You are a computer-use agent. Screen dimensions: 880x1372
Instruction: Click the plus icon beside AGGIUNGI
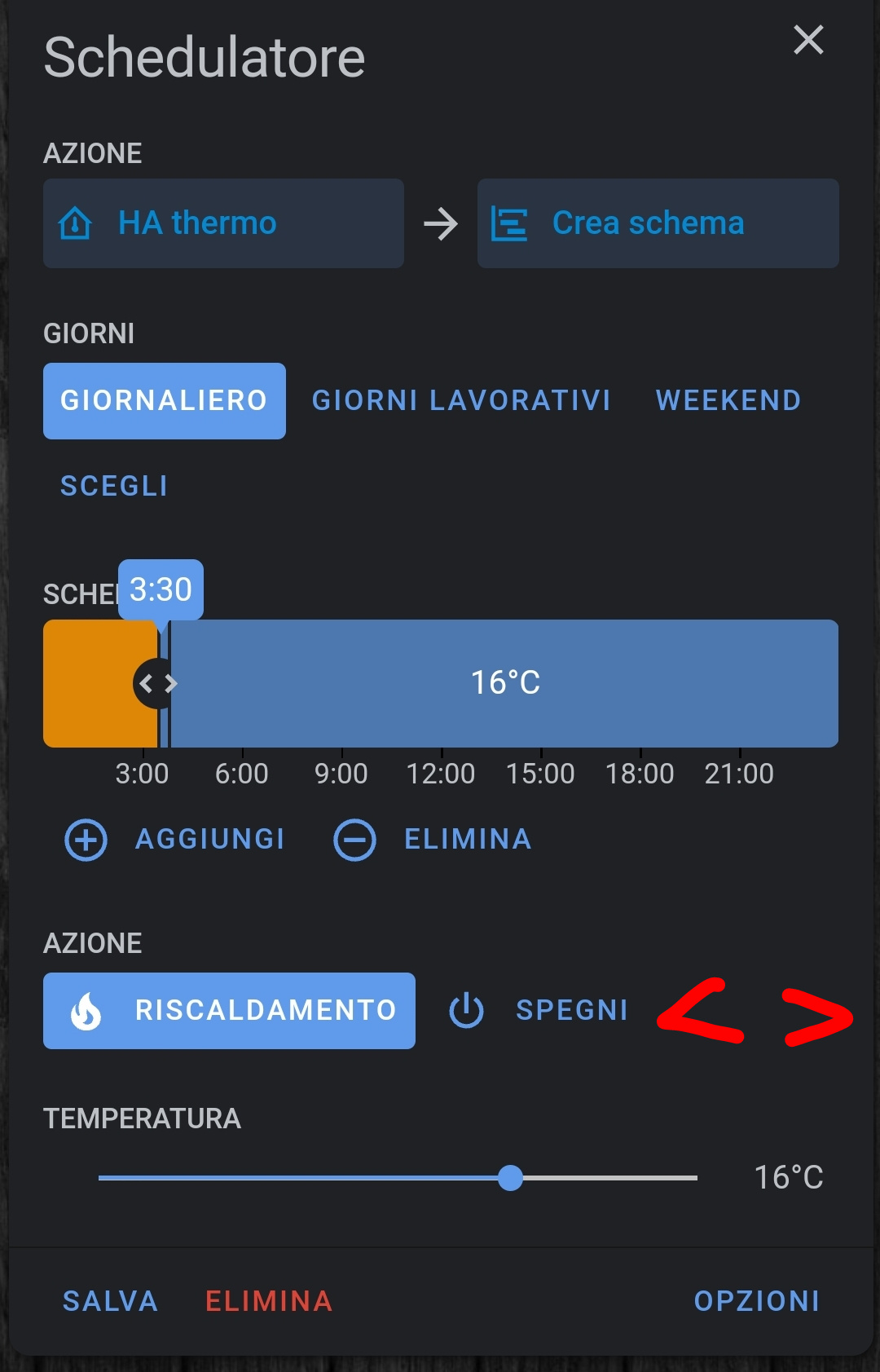(84, 840)
